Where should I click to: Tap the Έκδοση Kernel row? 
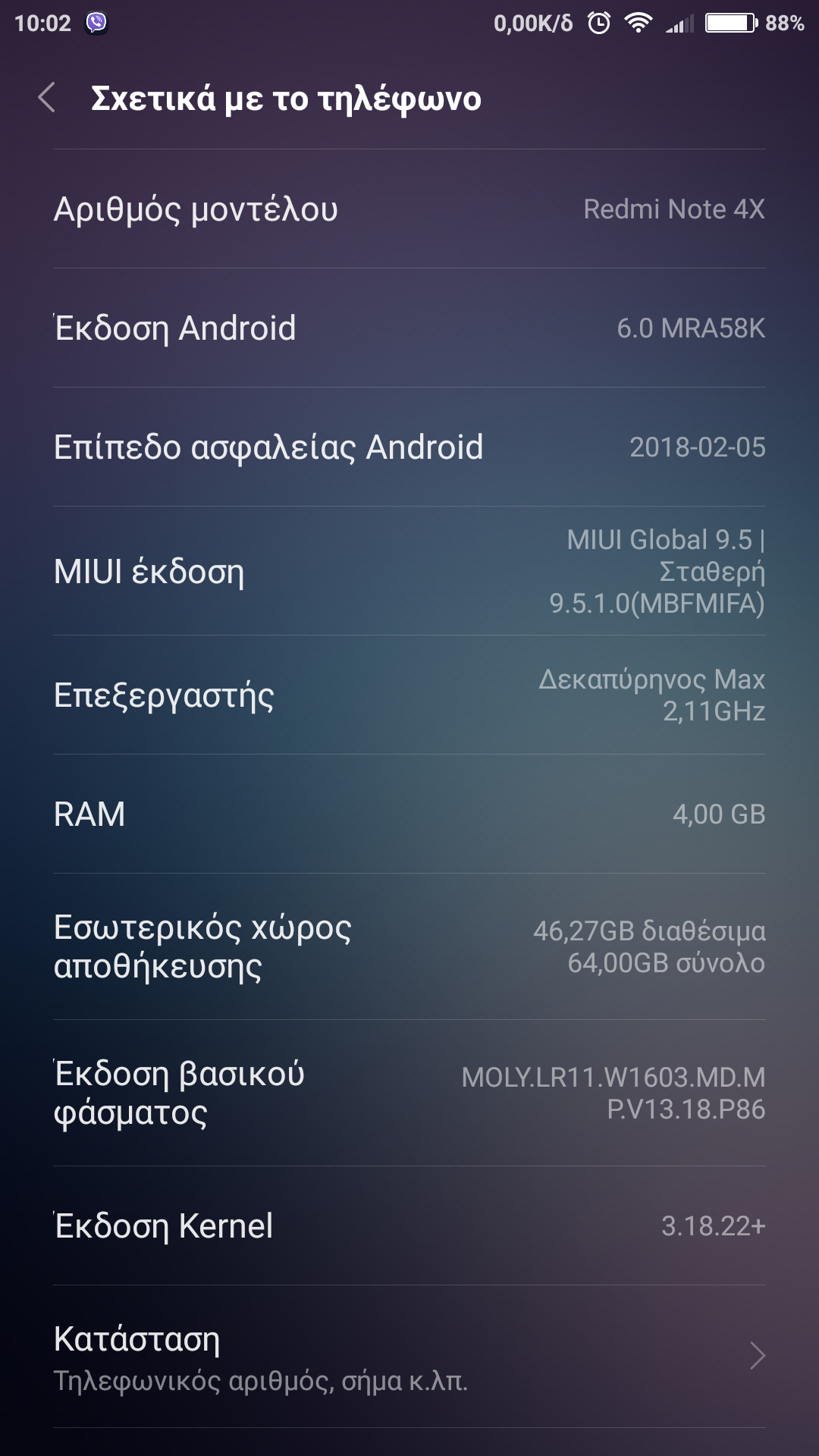click(x=409, y=1226)
